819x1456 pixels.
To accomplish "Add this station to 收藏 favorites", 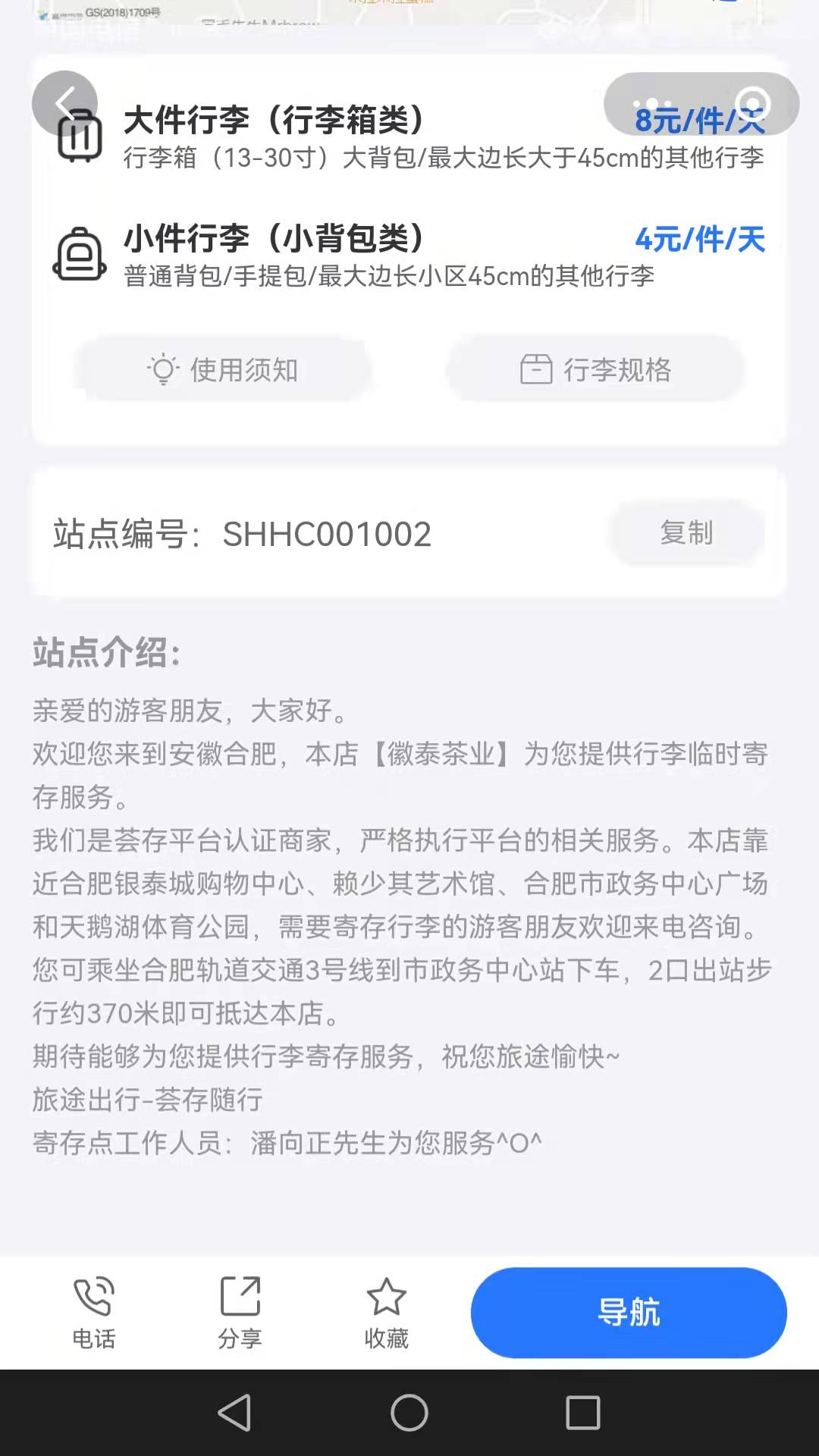I will click(x=386, y=1313).
